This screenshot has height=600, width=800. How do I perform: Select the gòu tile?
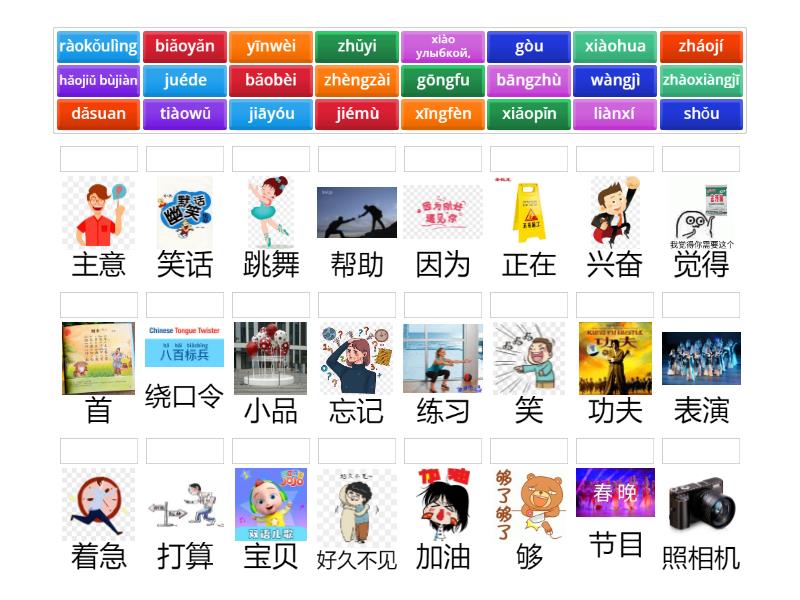click(x=529, y=47)
